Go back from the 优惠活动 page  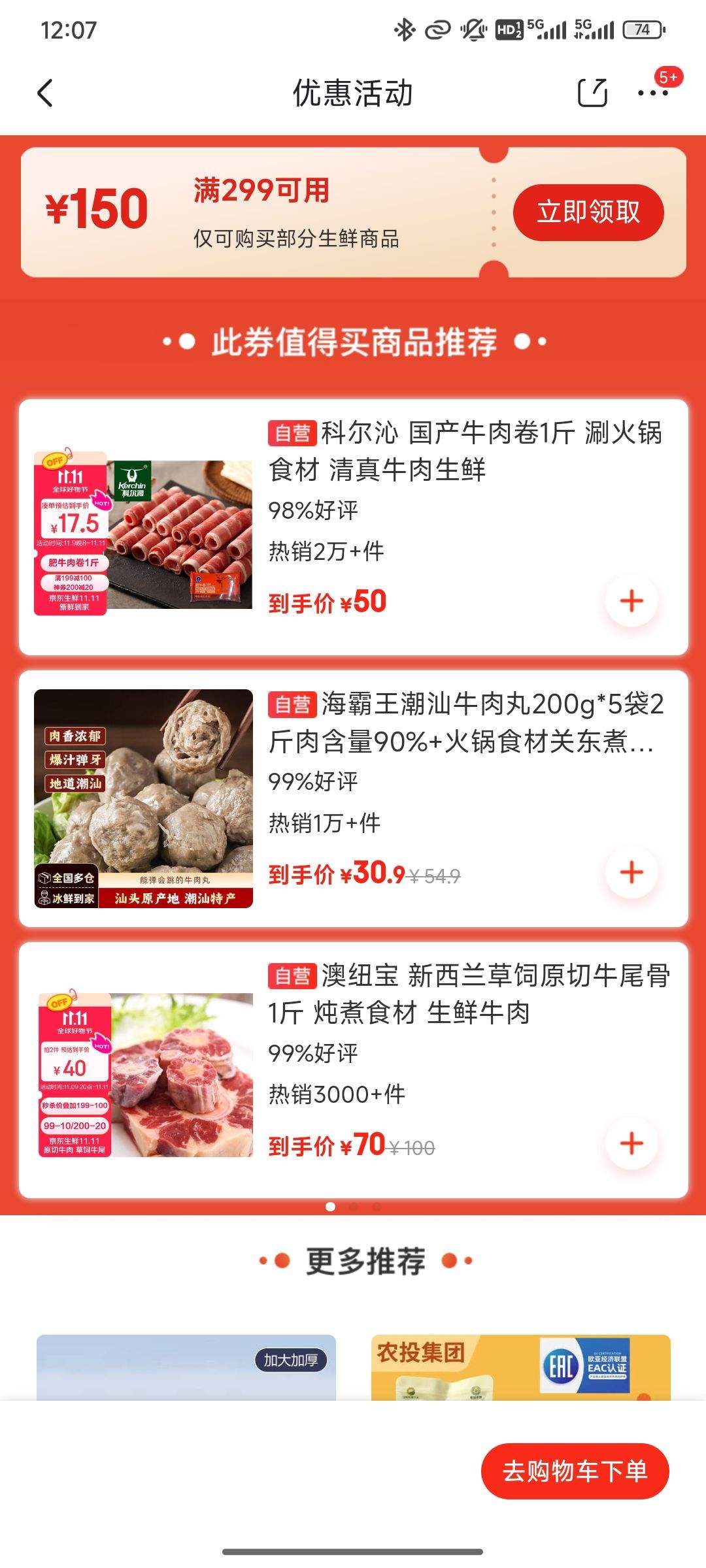tap(44, 93)
